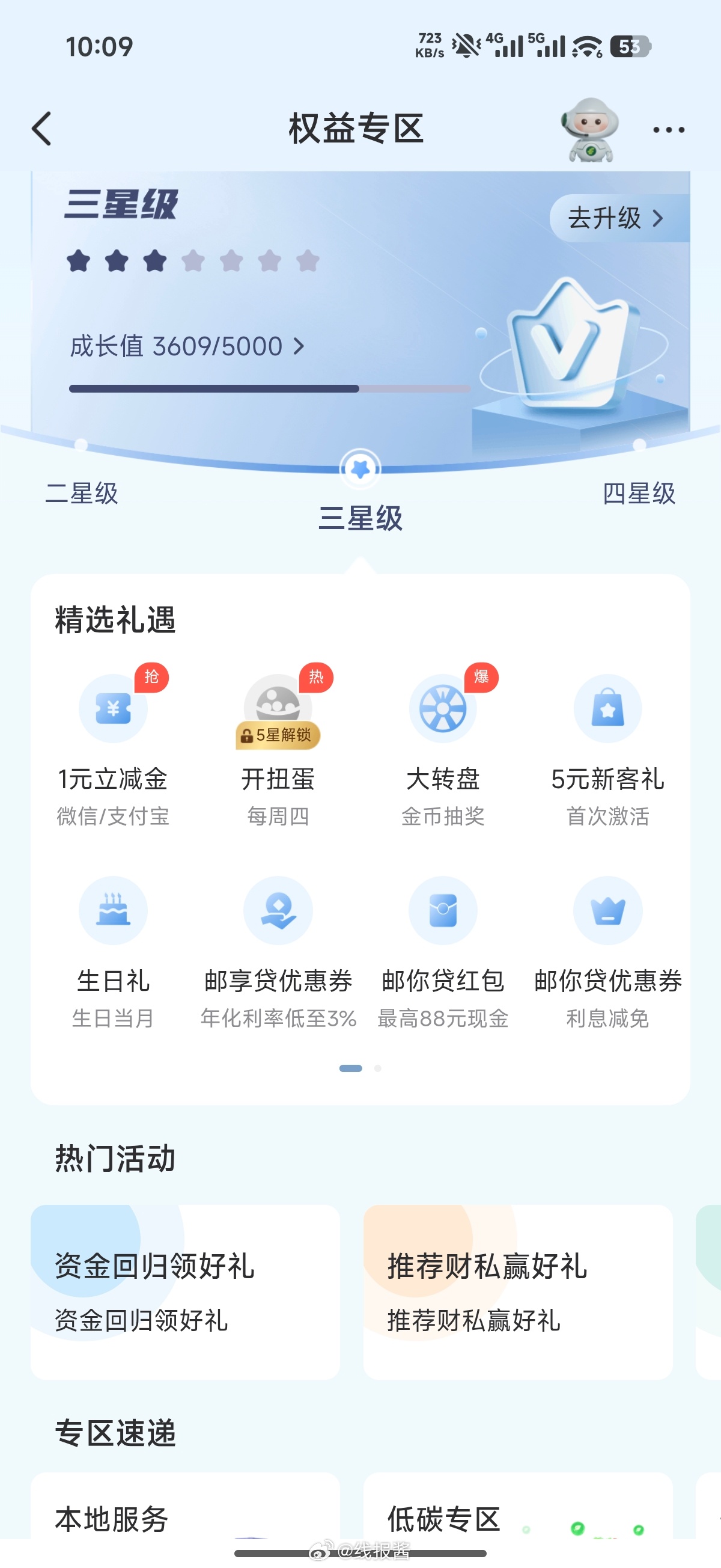Open the 推荐财私赢好礼 activity card
The height and width of the screenshot is (1568, 721).
517,1291
